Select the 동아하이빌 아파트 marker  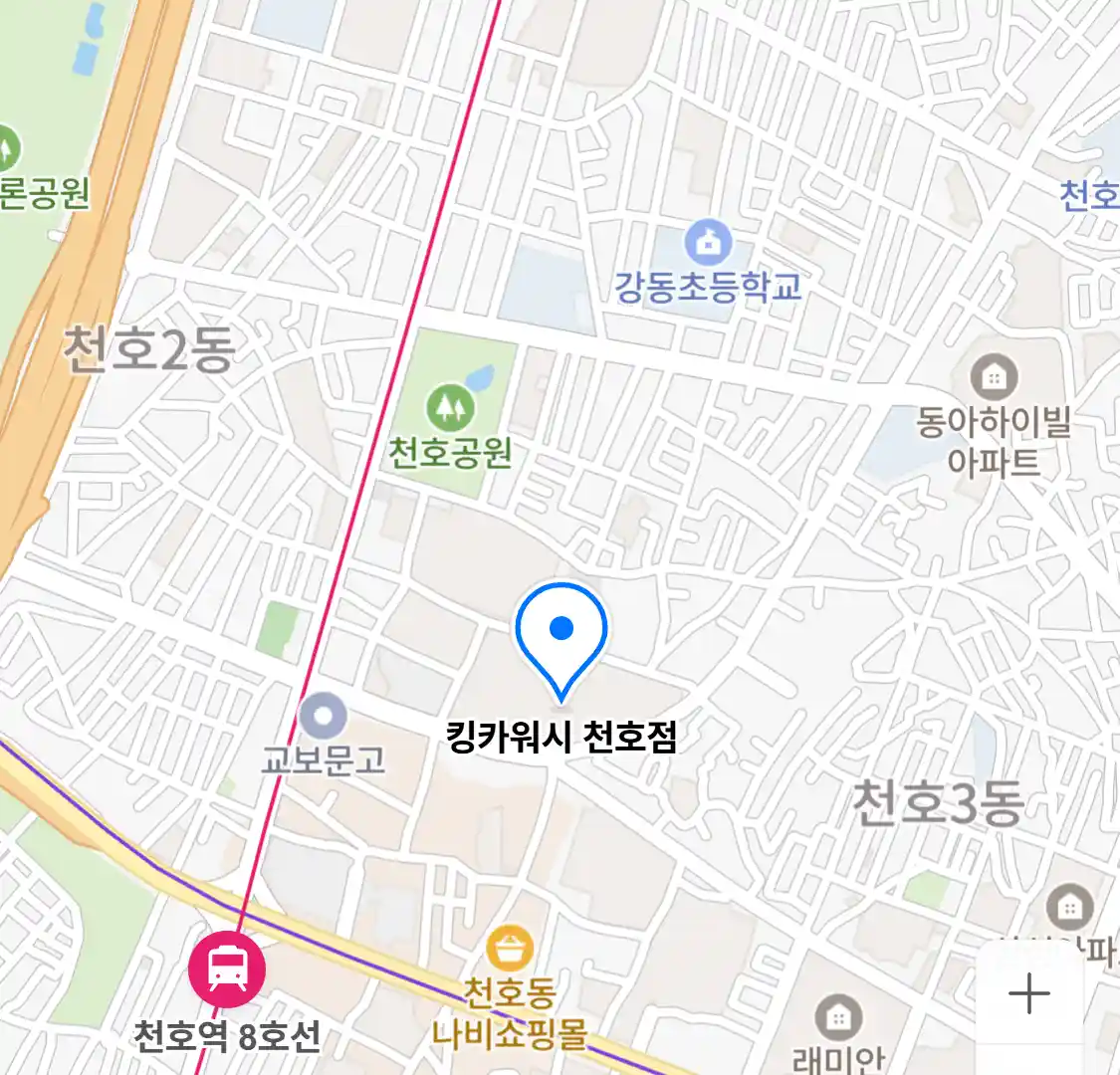click(x=994, y=378)
